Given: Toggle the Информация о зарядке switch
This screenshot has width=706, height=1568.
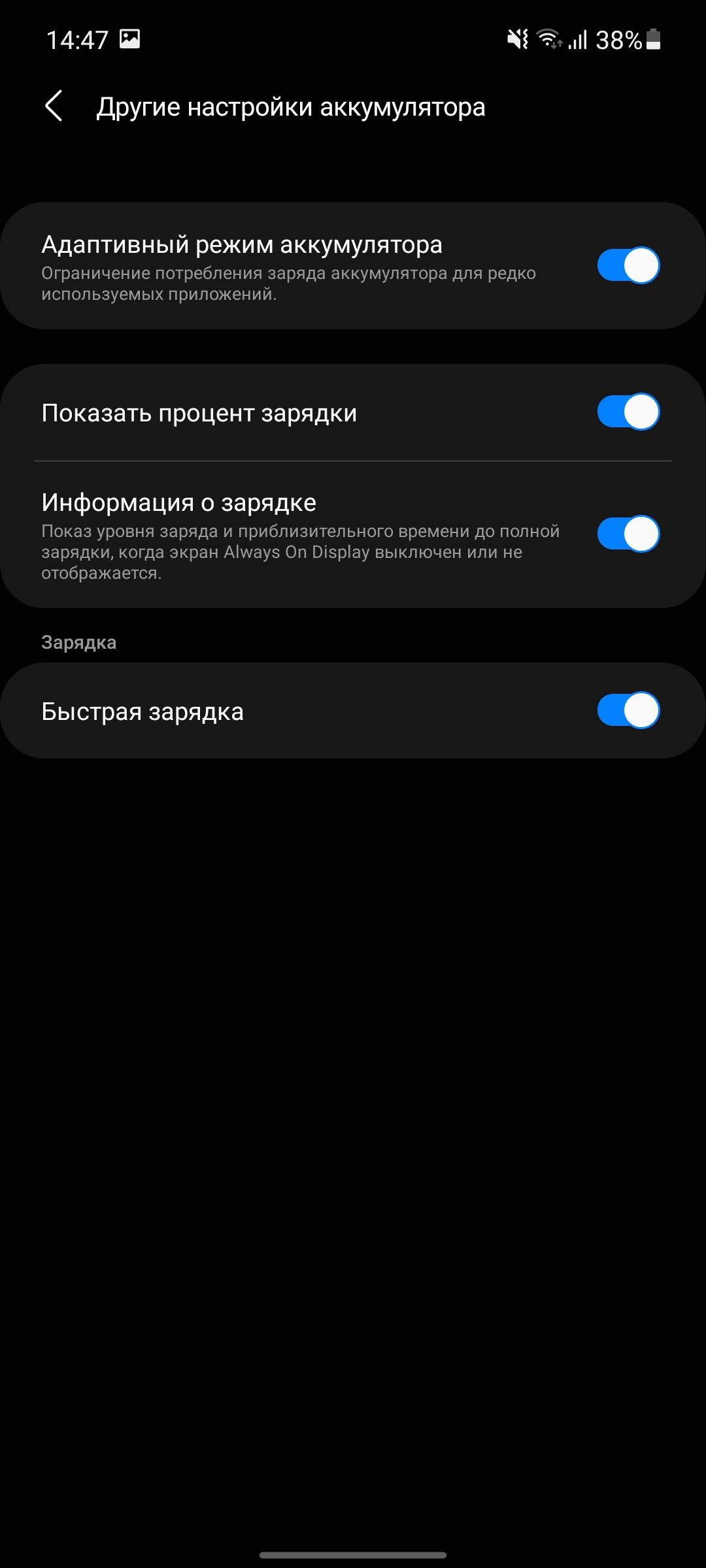Looking at the screenshot, I should (x=628, y=534).
